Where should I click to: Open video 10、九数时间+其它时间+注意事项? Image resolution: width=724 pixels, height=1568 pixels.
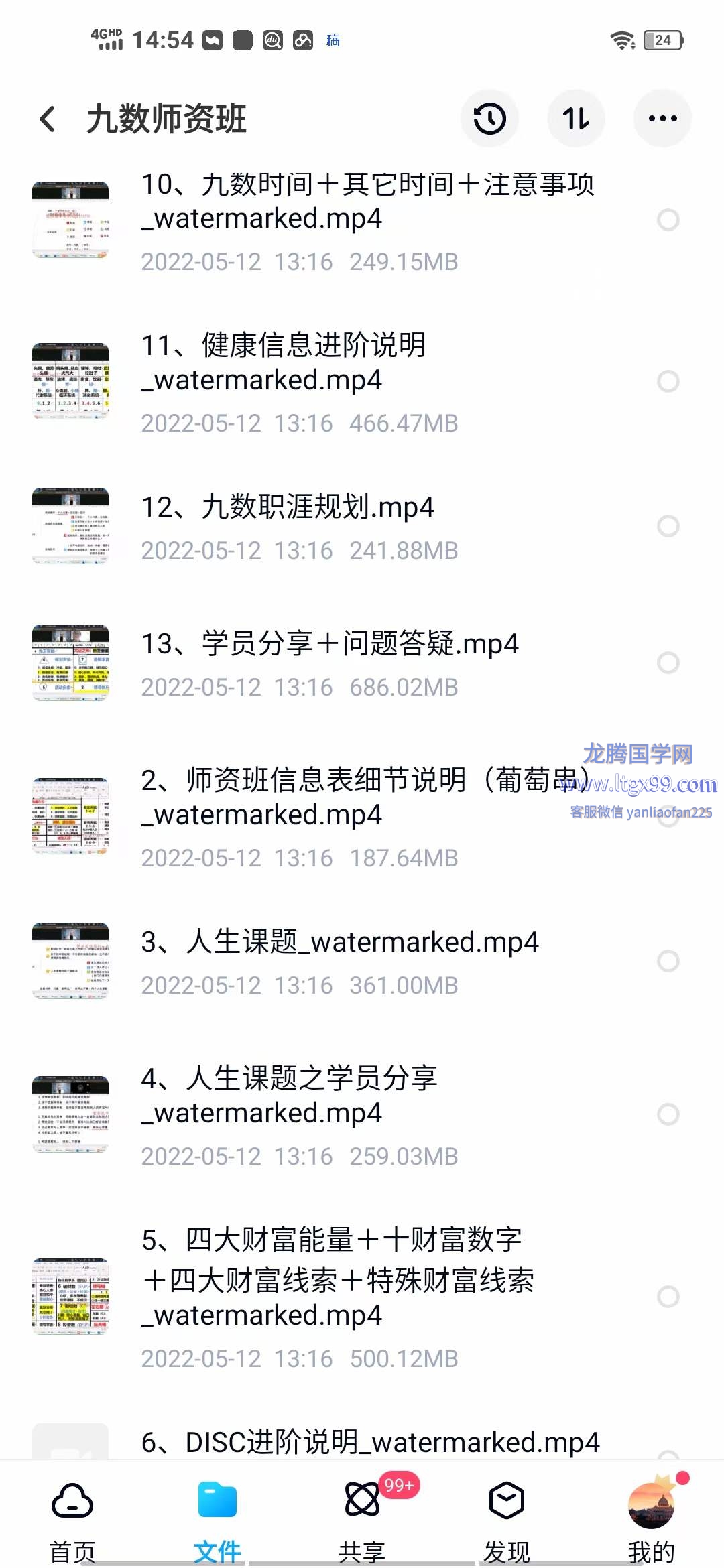(x=367, y=202)
